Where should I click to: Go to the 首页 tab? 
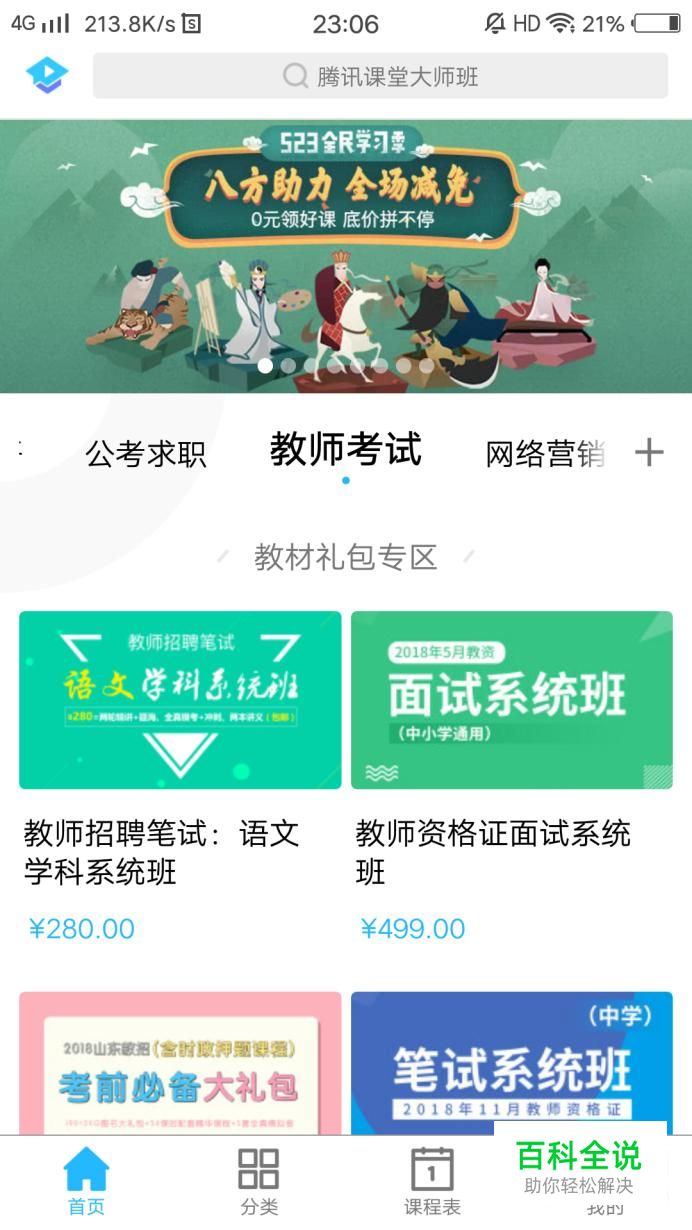click(86, 1182)
